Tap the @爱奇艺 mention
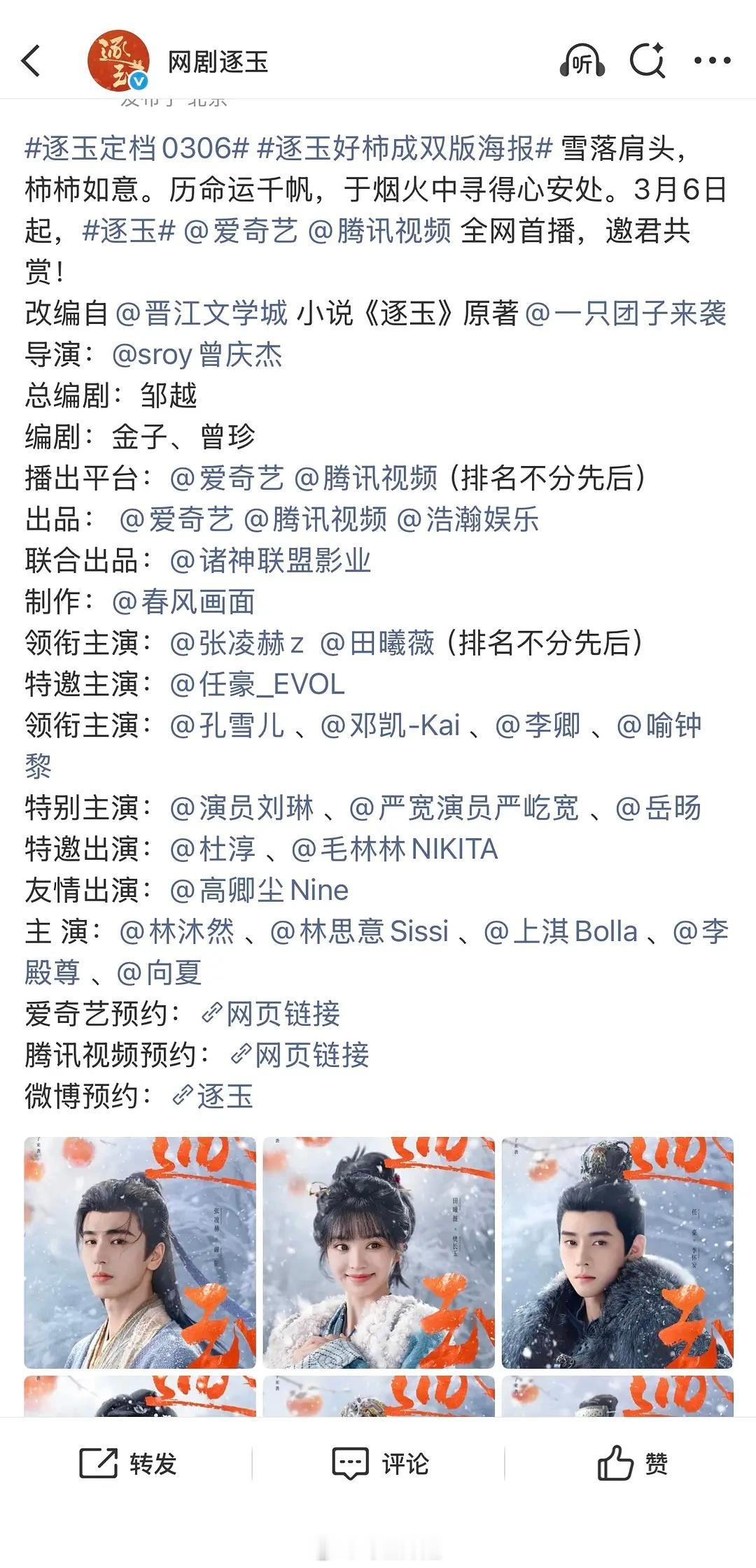Screen dimensions: 756x1568 point(240,233)
